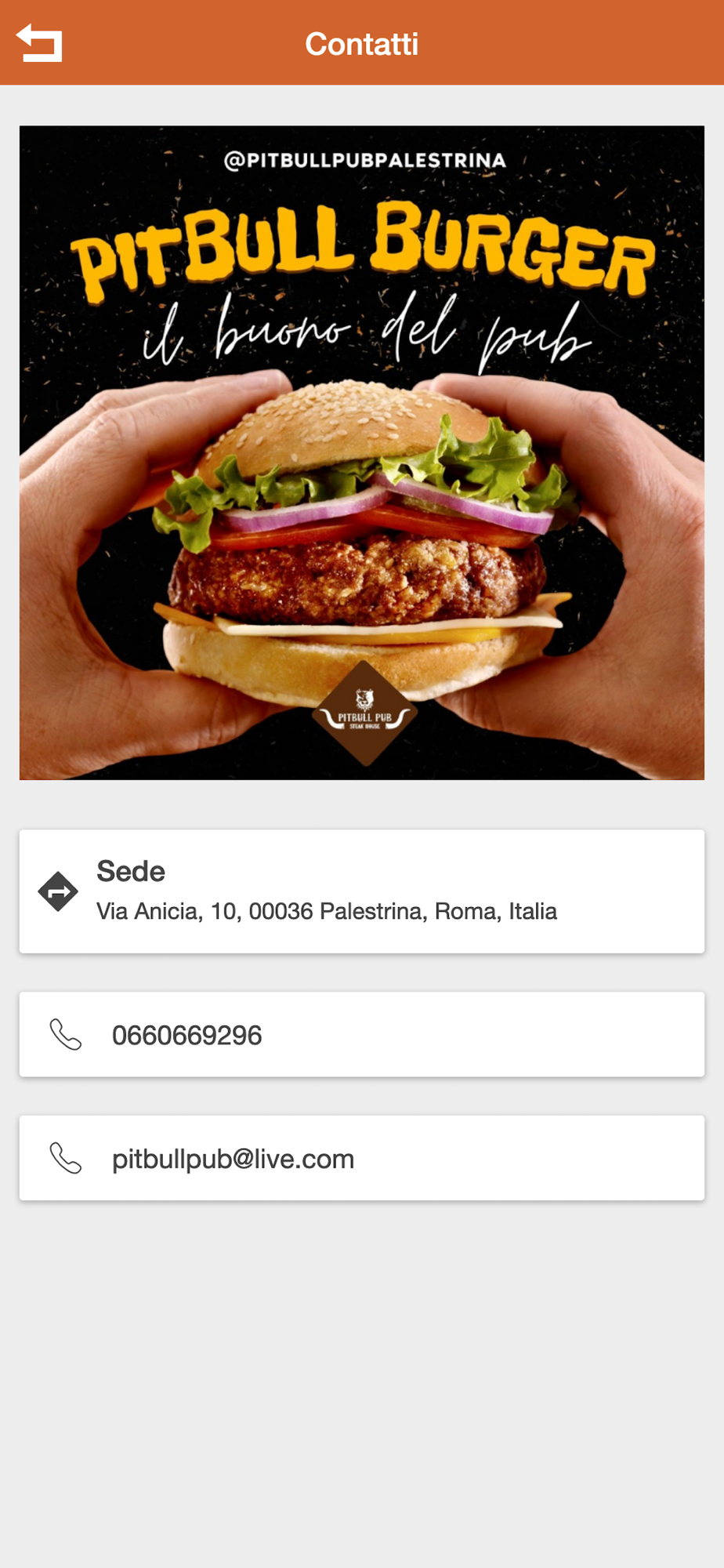Email pitbullpub@live.com
Screen dimensions: 724x1568
[x=362, y=1159]
